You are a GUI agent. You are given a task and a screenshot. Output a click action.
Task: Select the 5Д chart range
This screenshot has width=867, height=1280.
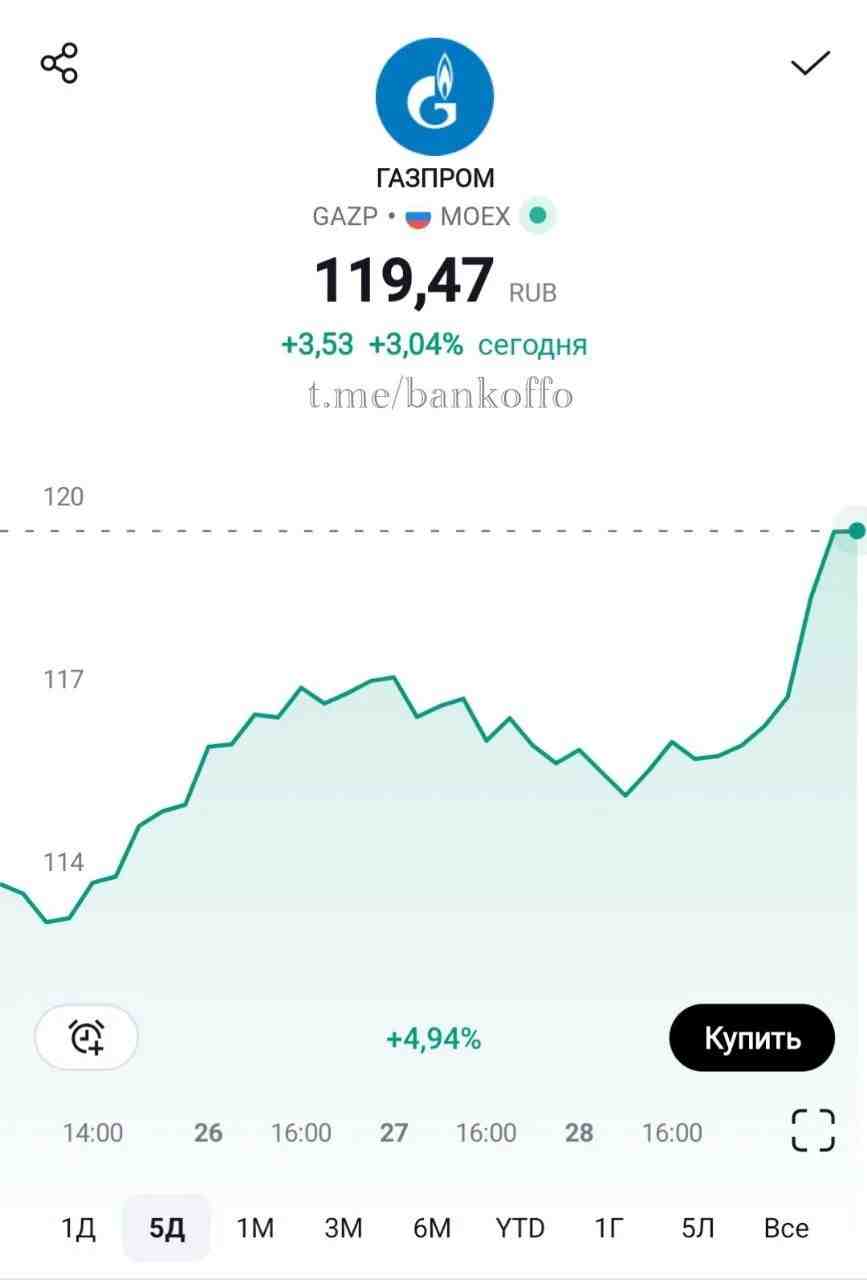pyautogui.click(x=167, y=1227)
